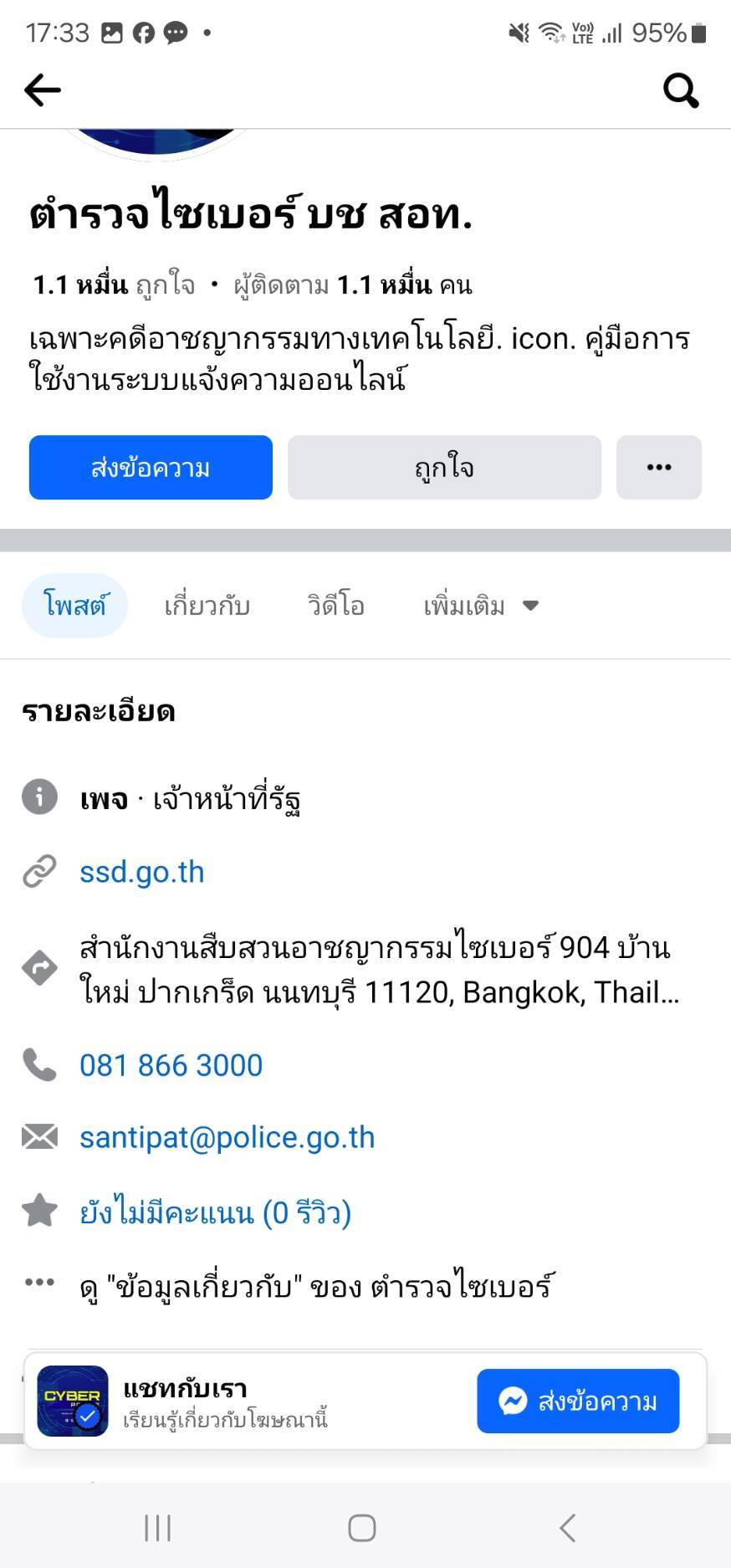731x1568 pixels.
Task: Open เรียนรู้เกี่ยวกับโฆษณานี้ ad info
Action: click(x=225, y=1419)
